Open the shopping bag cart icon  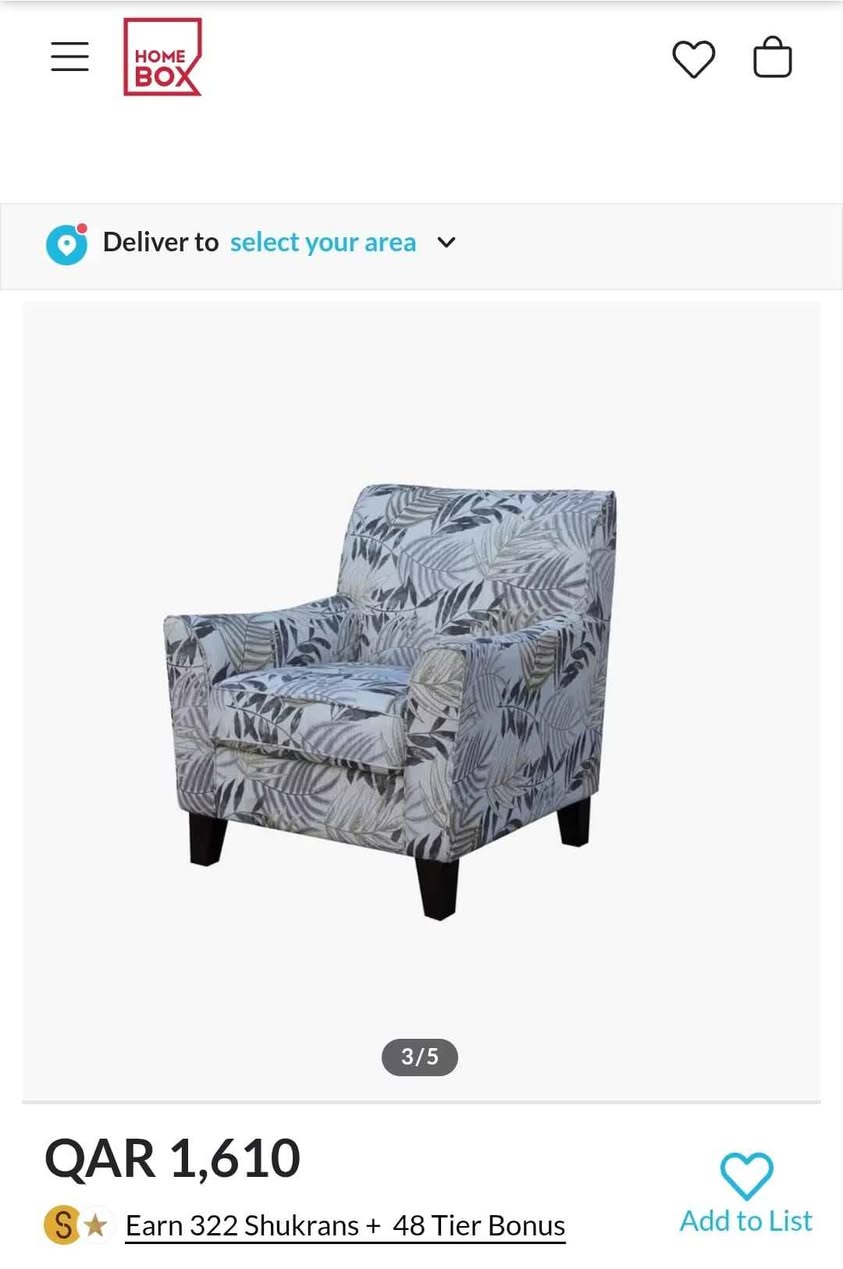[773, 57]
